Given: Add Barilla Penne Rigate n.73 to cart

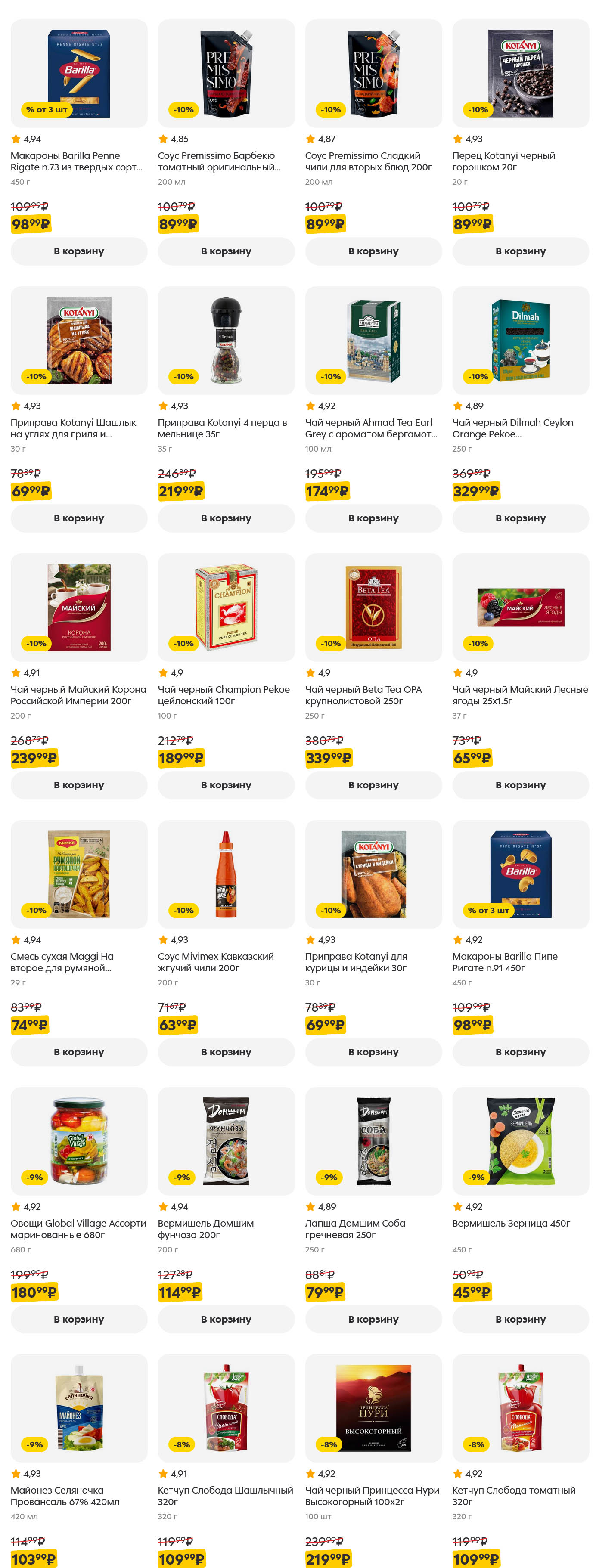Looking at the screenshot, I should tap(78, 251).
